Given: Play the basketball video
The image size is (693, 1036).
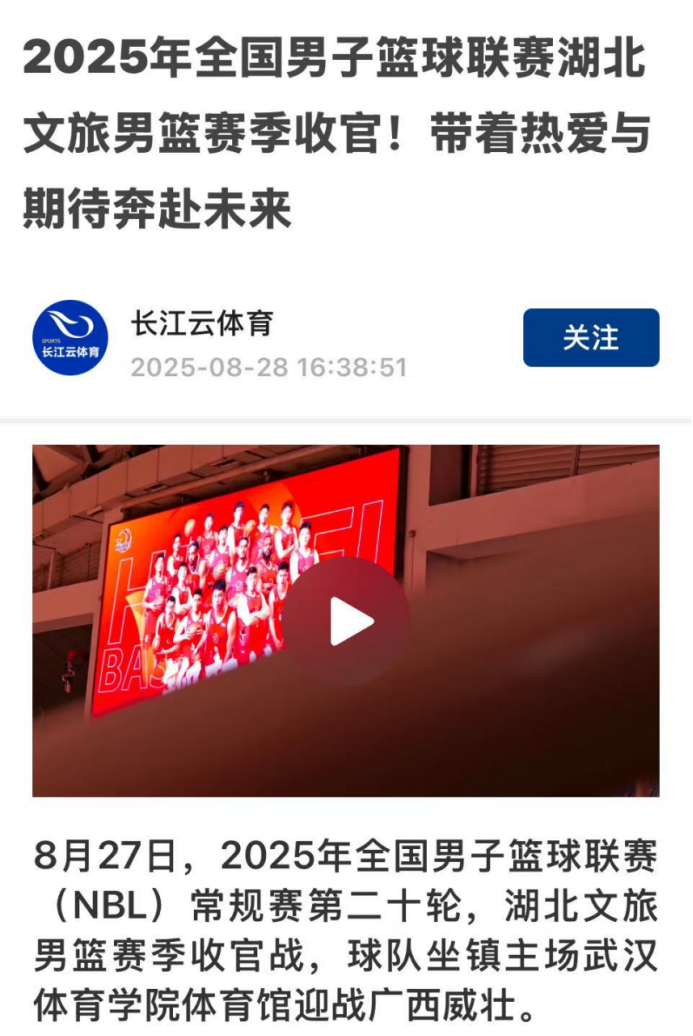Looking at the screenshot, I should [345, 622].
